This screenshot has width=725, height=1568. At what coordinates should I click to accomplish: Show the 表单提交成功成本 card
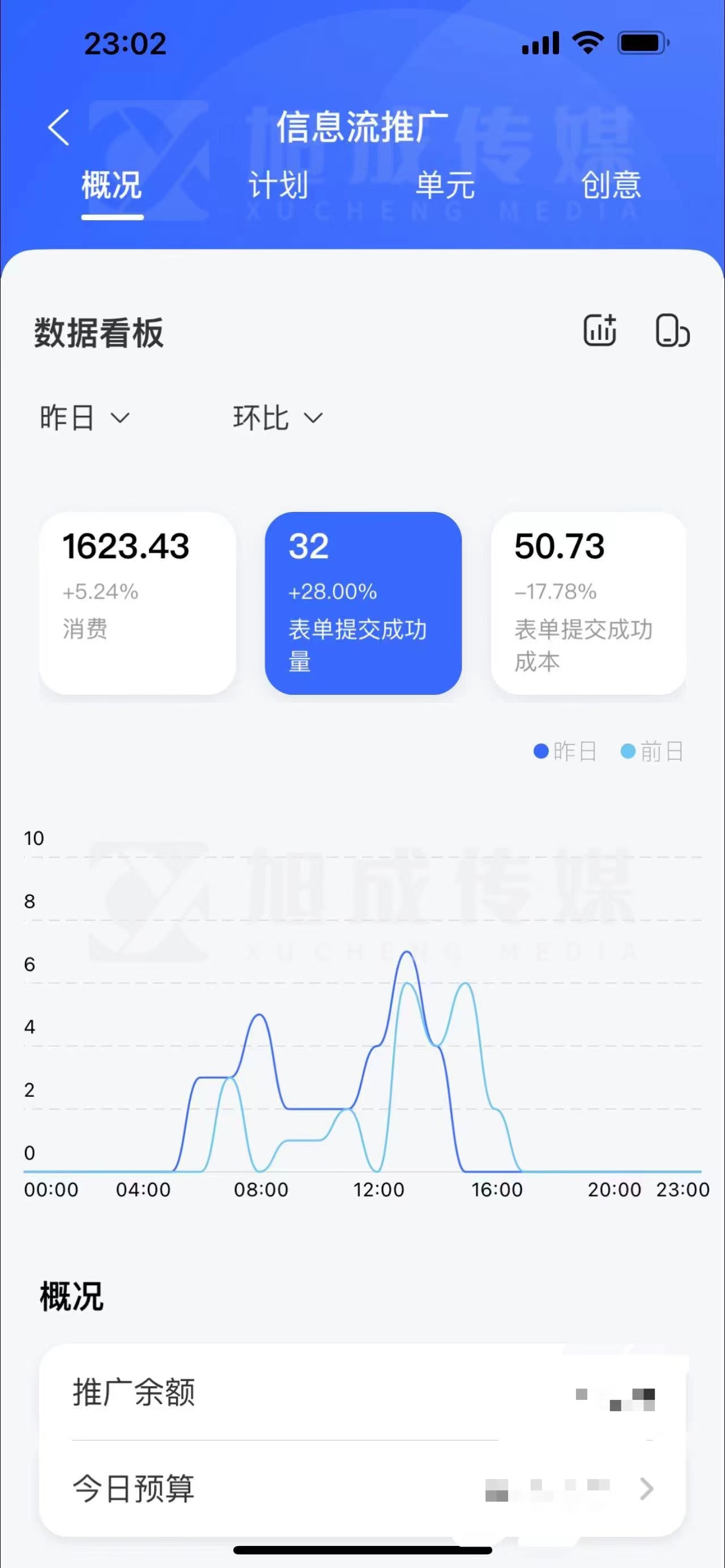[x=588, y=603]
